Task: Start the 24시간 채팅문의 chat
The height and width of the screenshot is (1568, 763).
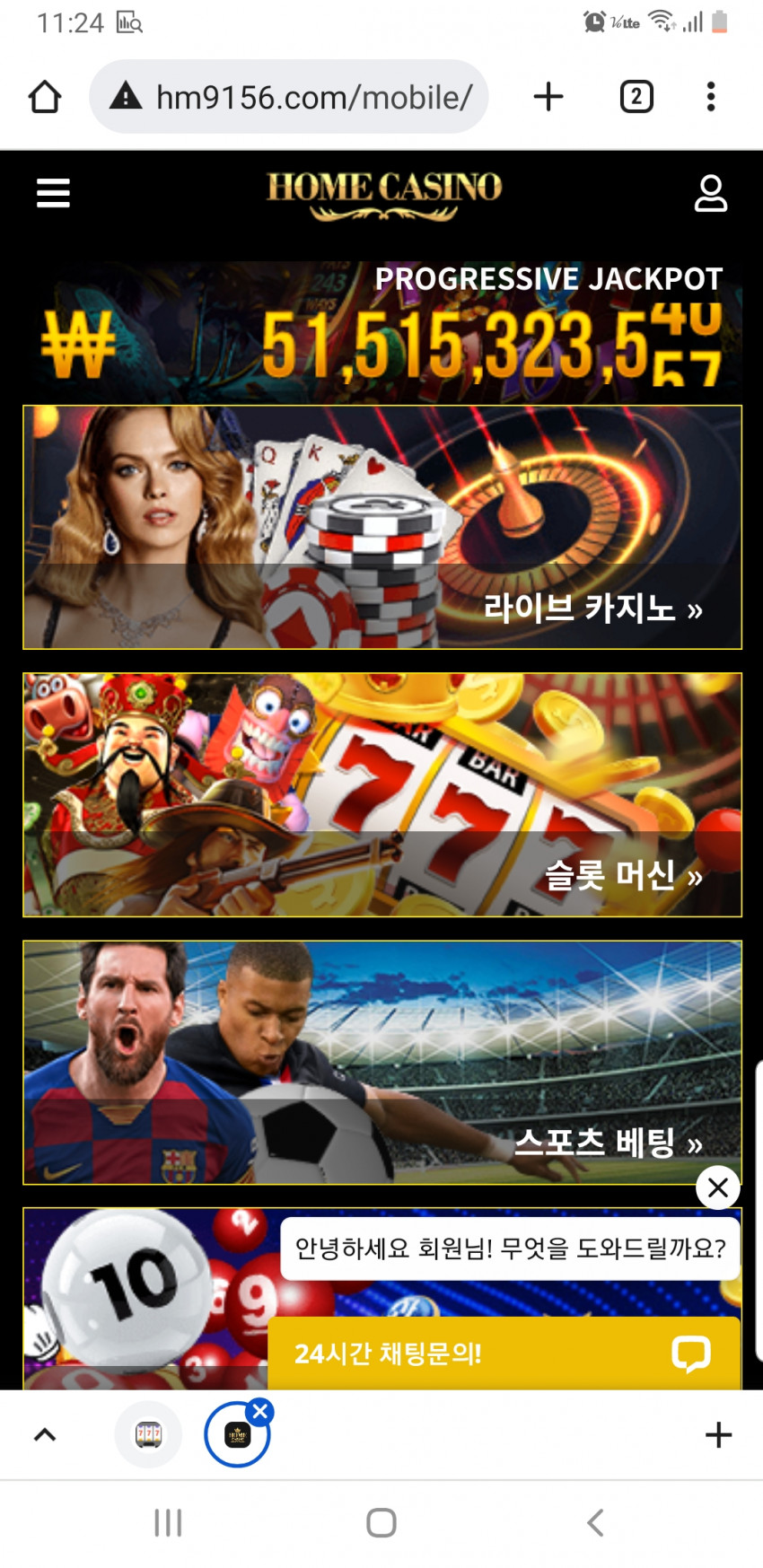Action: (504, 1353)
